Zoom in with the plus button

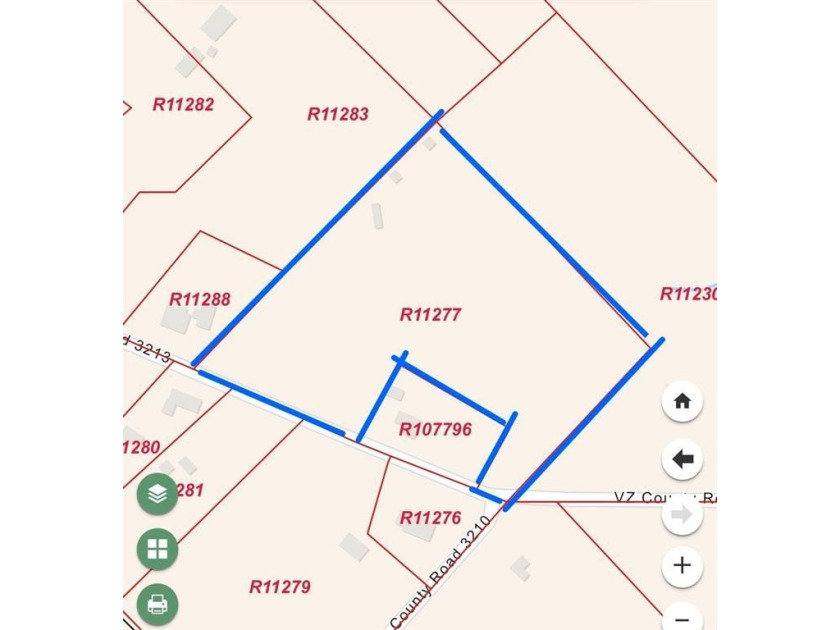pyautogui.click(x=682, y=566)
